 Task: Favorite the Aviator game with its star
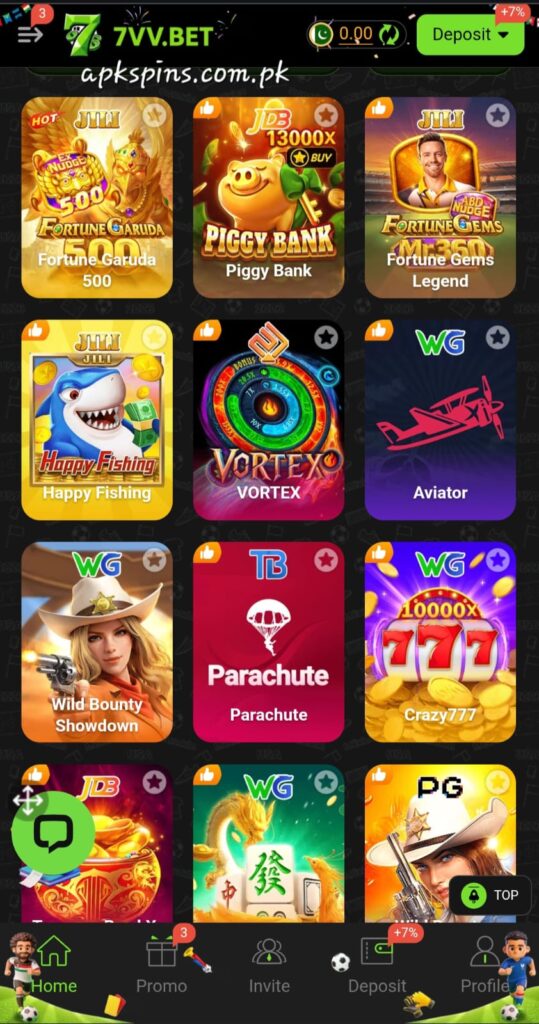[x=498, y=338]
